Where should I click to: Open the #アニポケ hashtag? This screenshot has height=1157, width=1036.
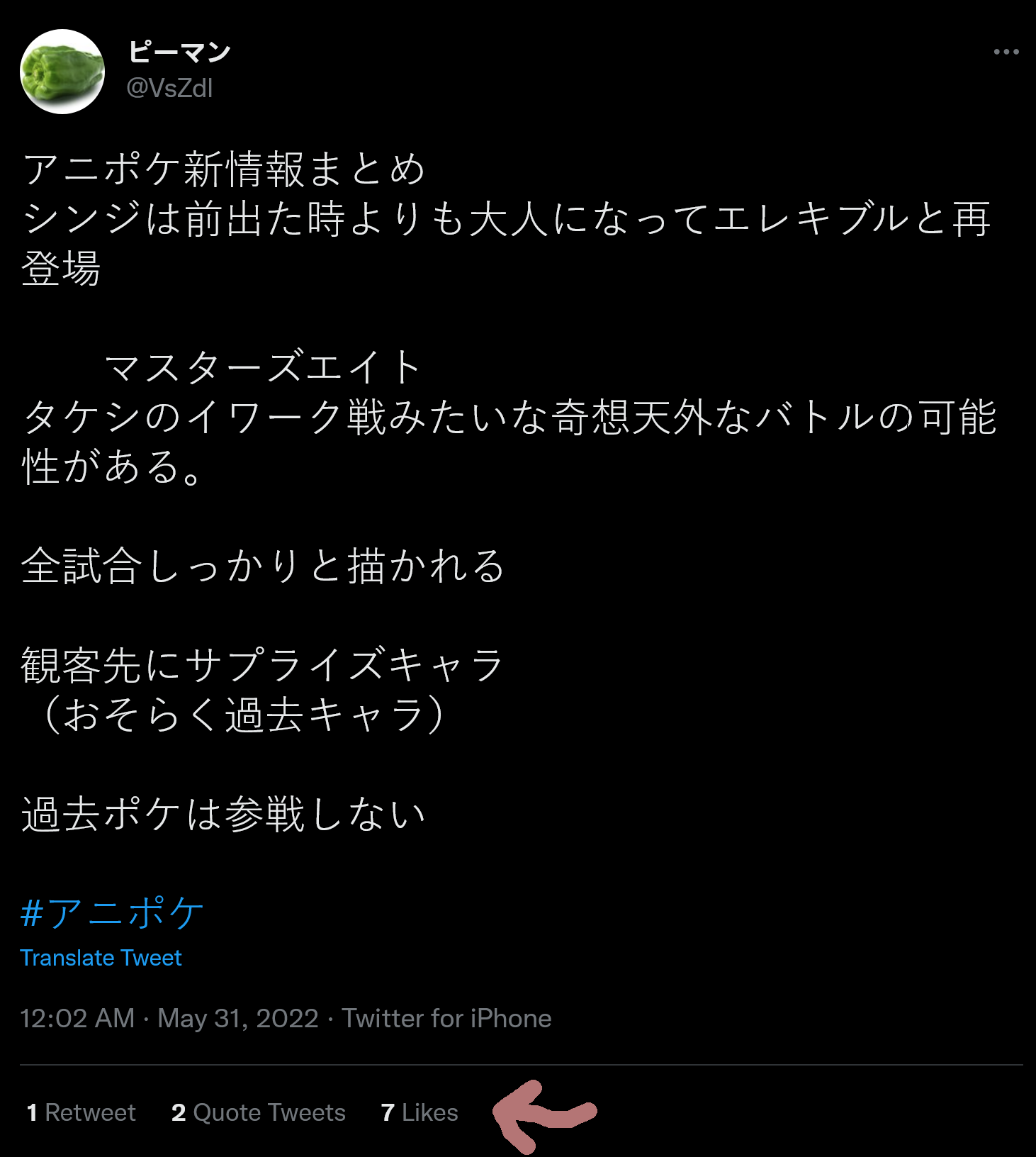(x=112, y=912)
